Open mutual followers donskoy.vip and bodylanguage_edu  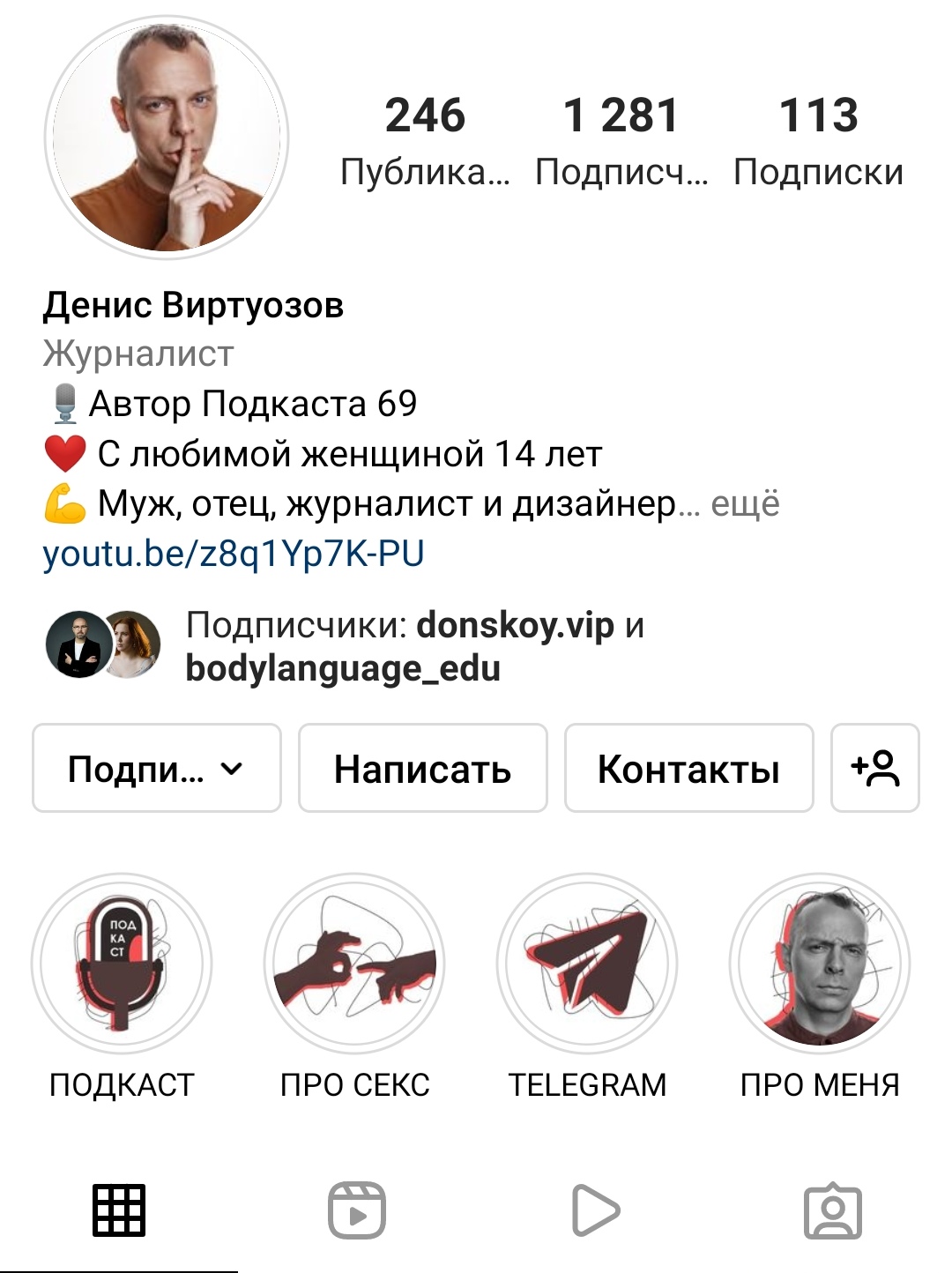414,646
